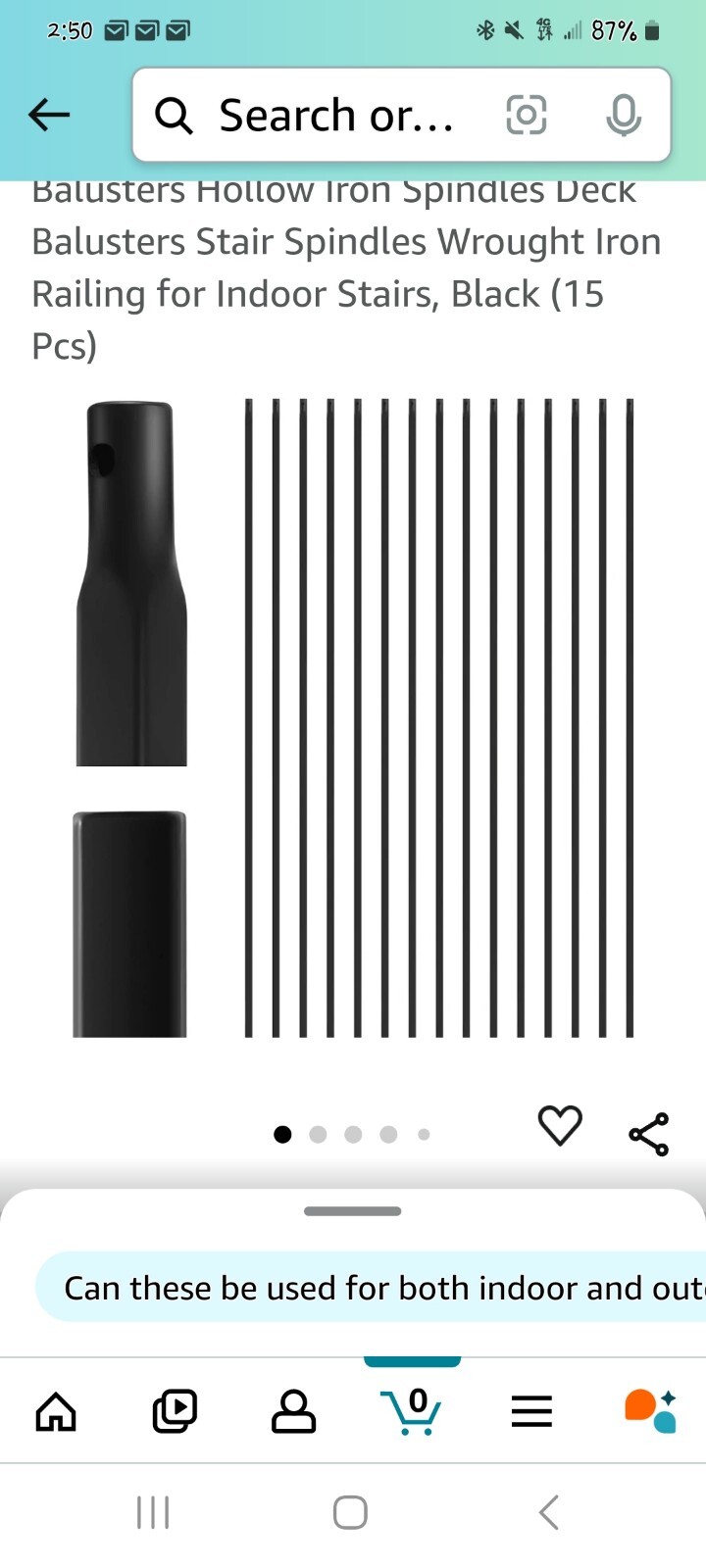Open the shopping cart
Screen dimensions: 706x1568
pos(412,1412)
